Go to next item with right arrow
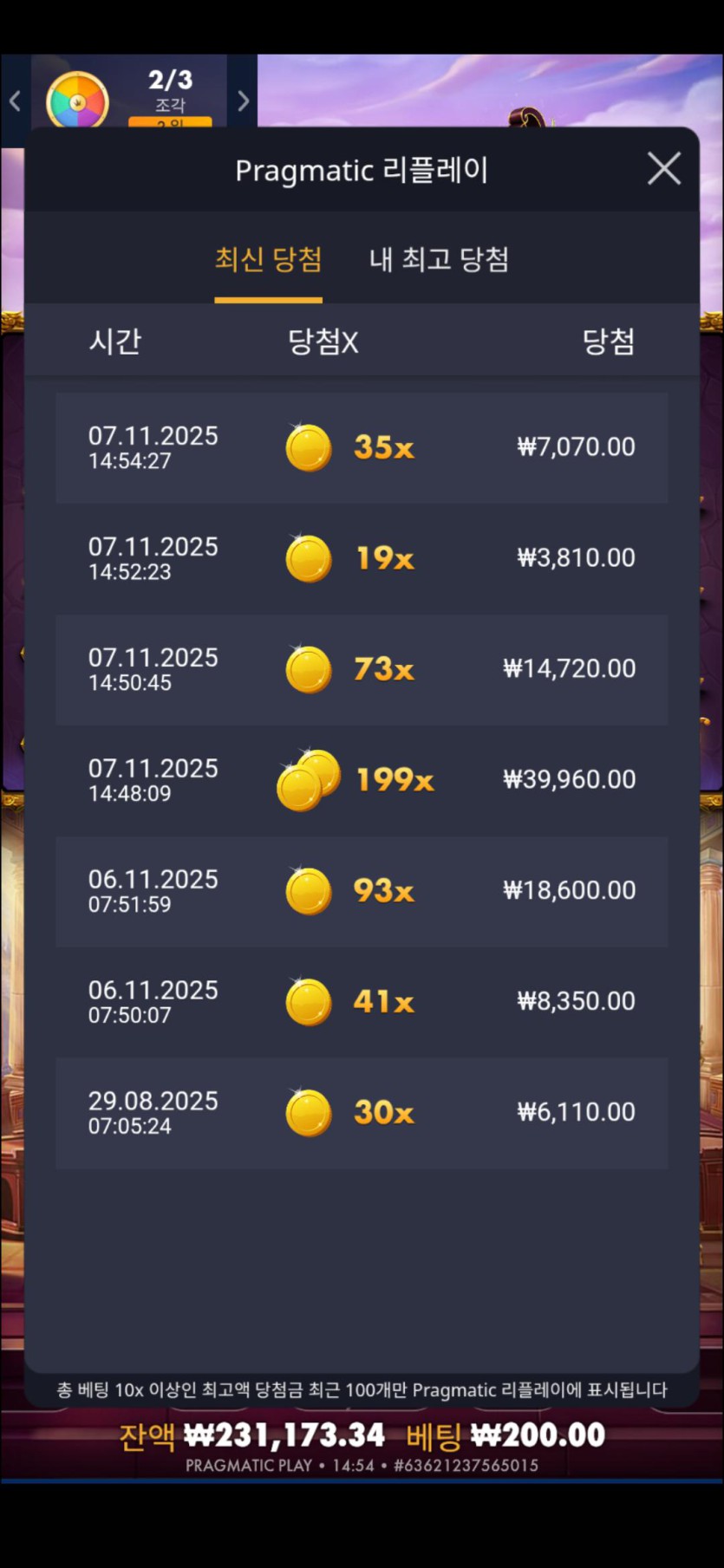Viewport: 724px width, 1568px height. [x=244, y=101]
